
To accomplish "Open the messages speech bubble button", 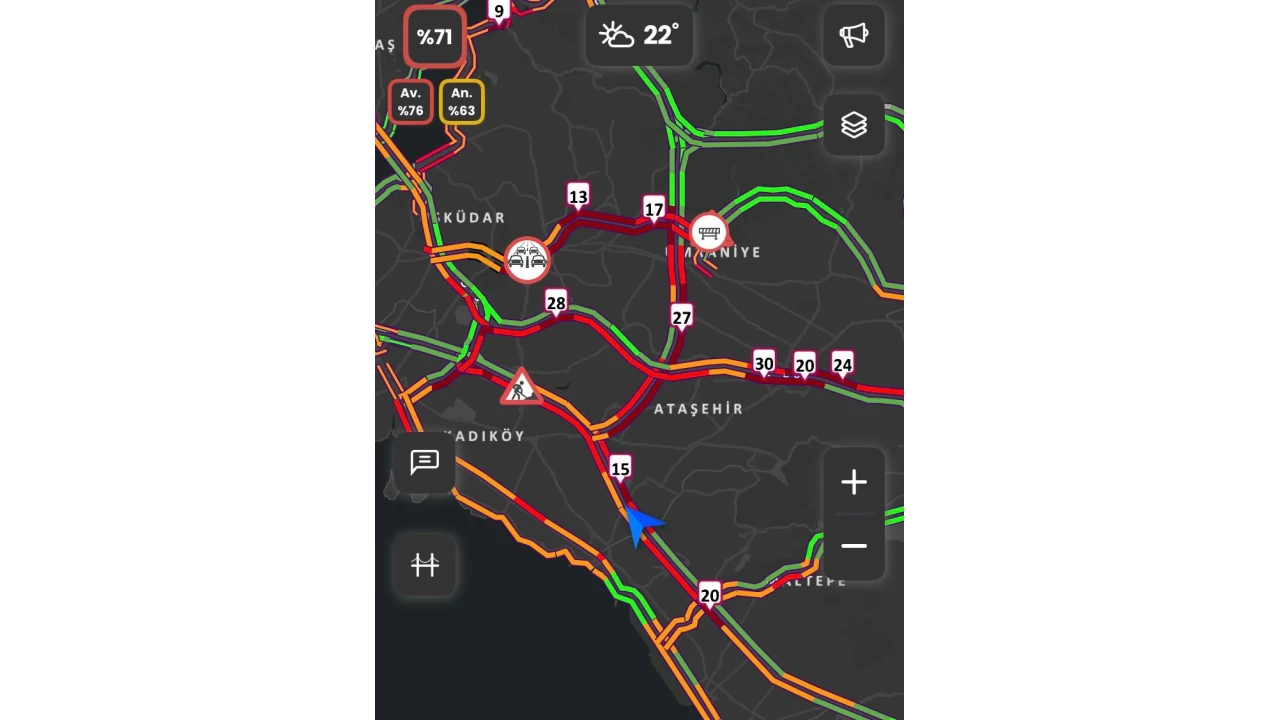I will (x=425, y=462).
